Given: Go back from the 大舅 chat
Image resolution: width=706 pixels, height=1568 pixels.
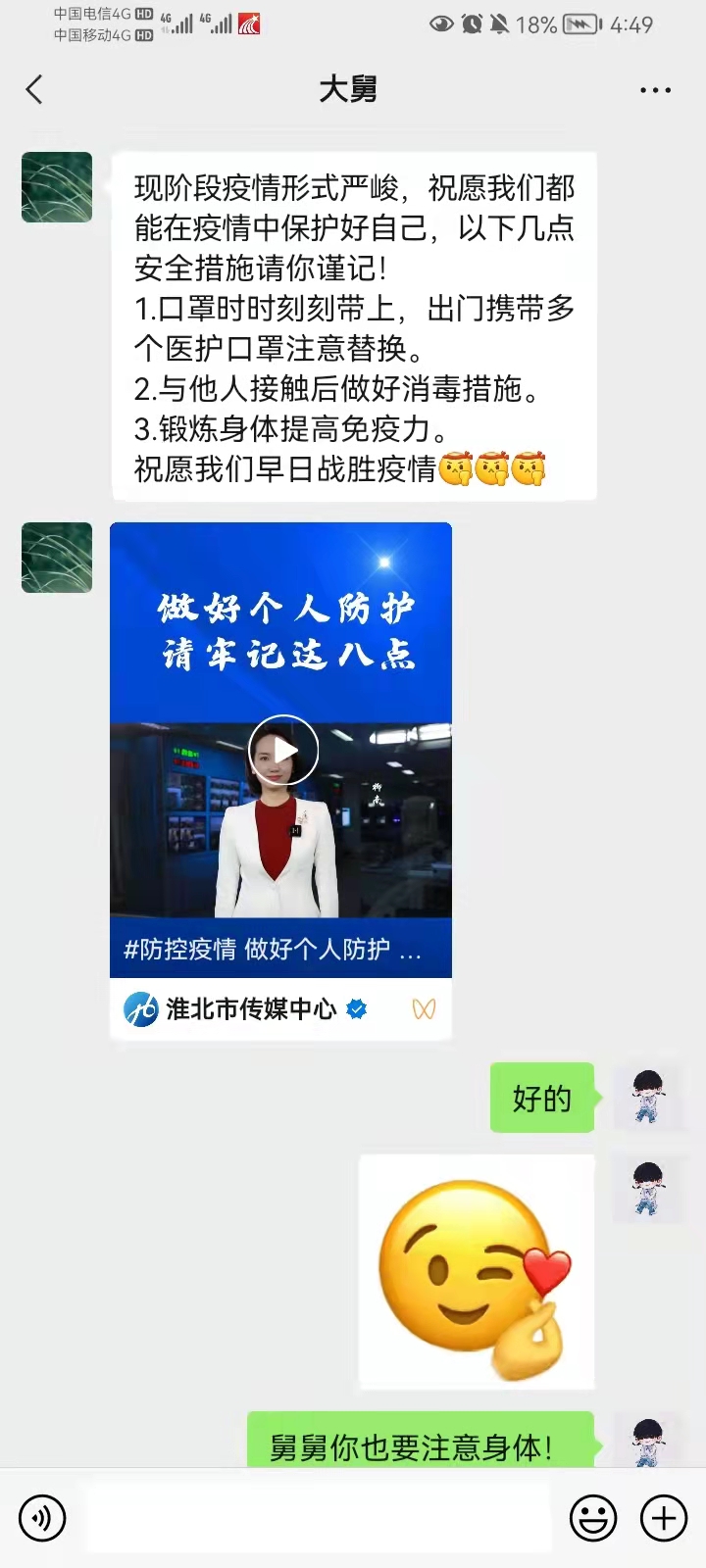Looking at the screenshot, I should click(34, 90).
